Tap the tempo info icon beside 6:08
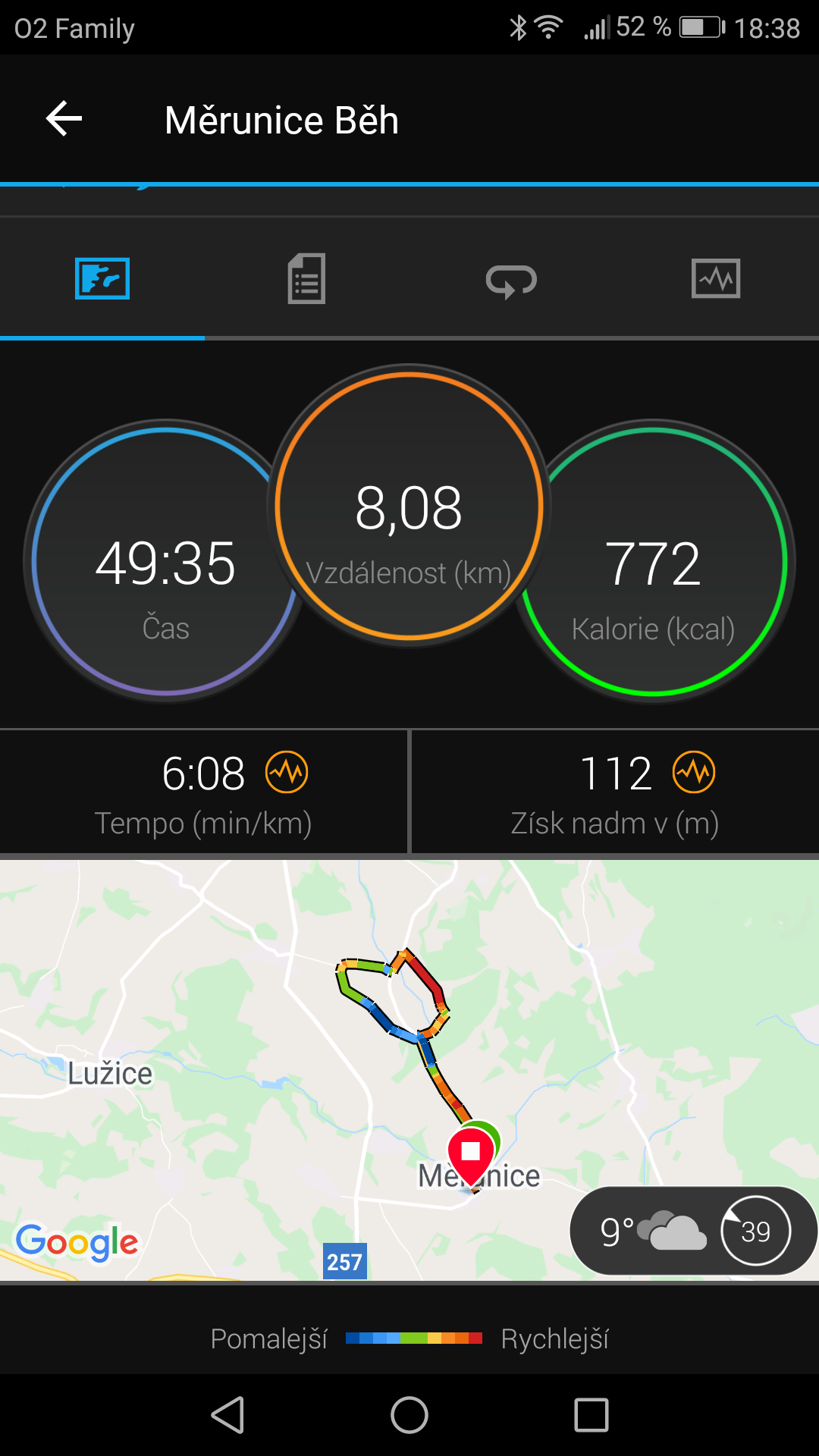 (x=287, y=773)
